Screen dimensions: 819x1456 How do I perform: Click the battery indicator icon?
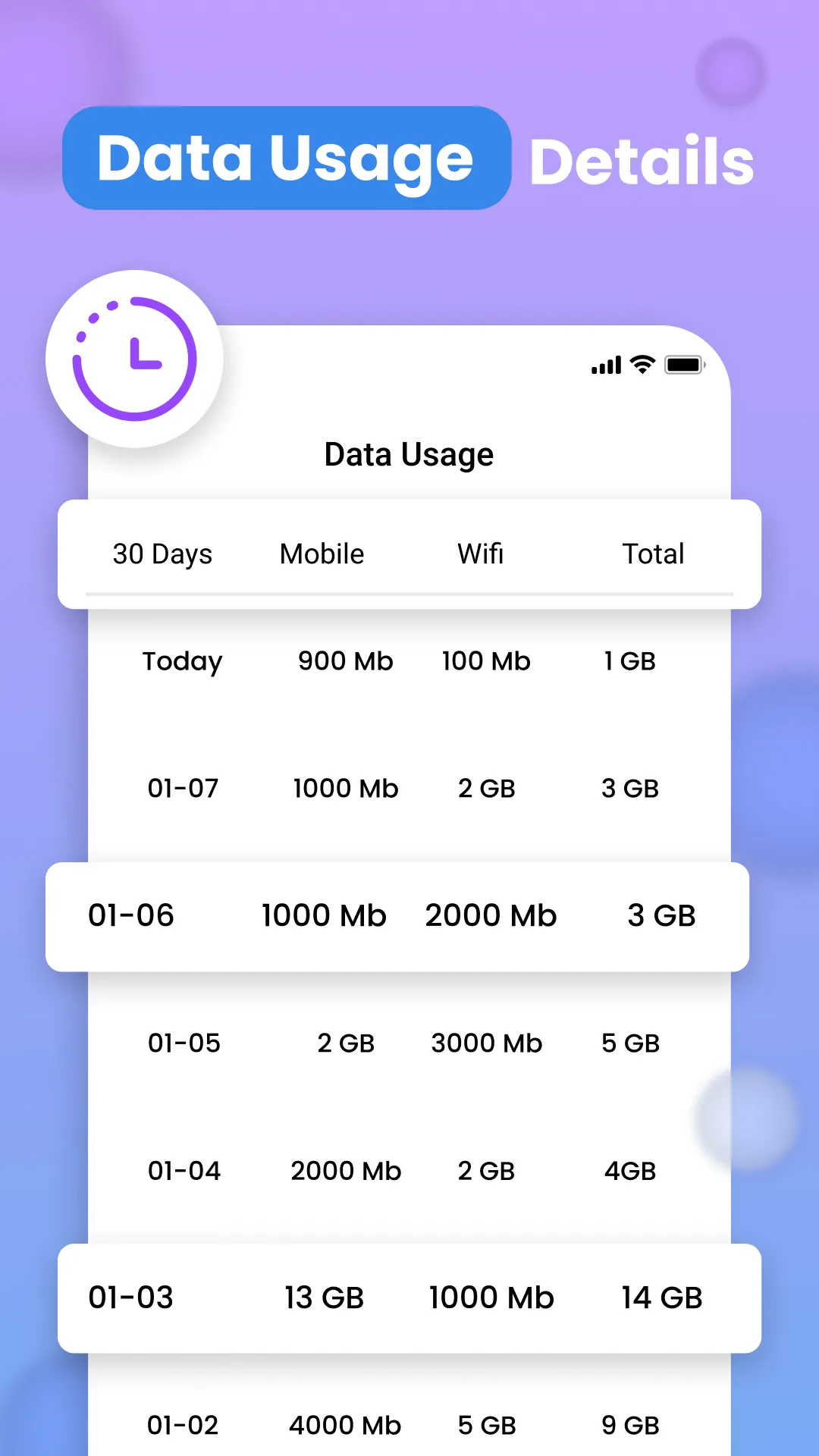(683, 365)
